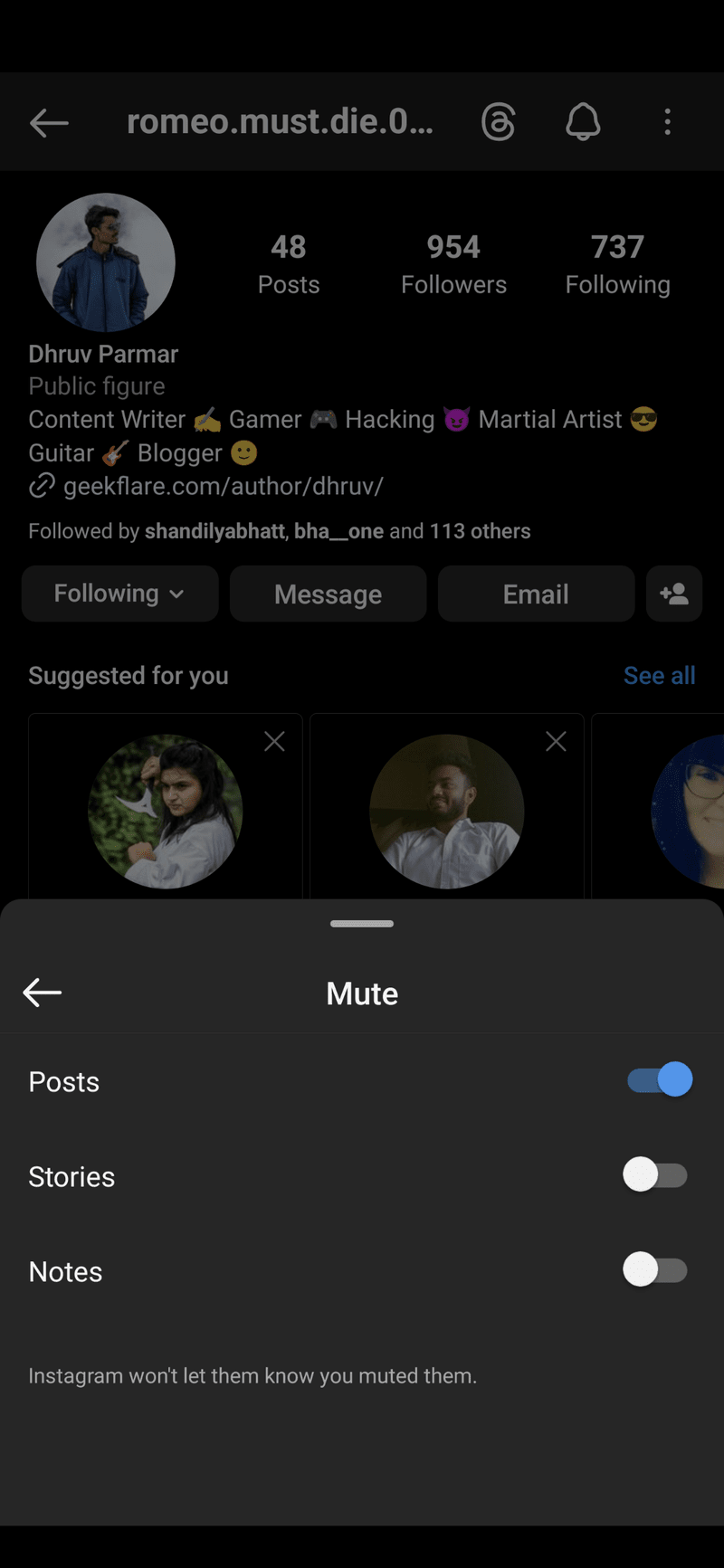724x1568 pixels.
Task: See all suggested accounts
Action: tap(659, 675)
